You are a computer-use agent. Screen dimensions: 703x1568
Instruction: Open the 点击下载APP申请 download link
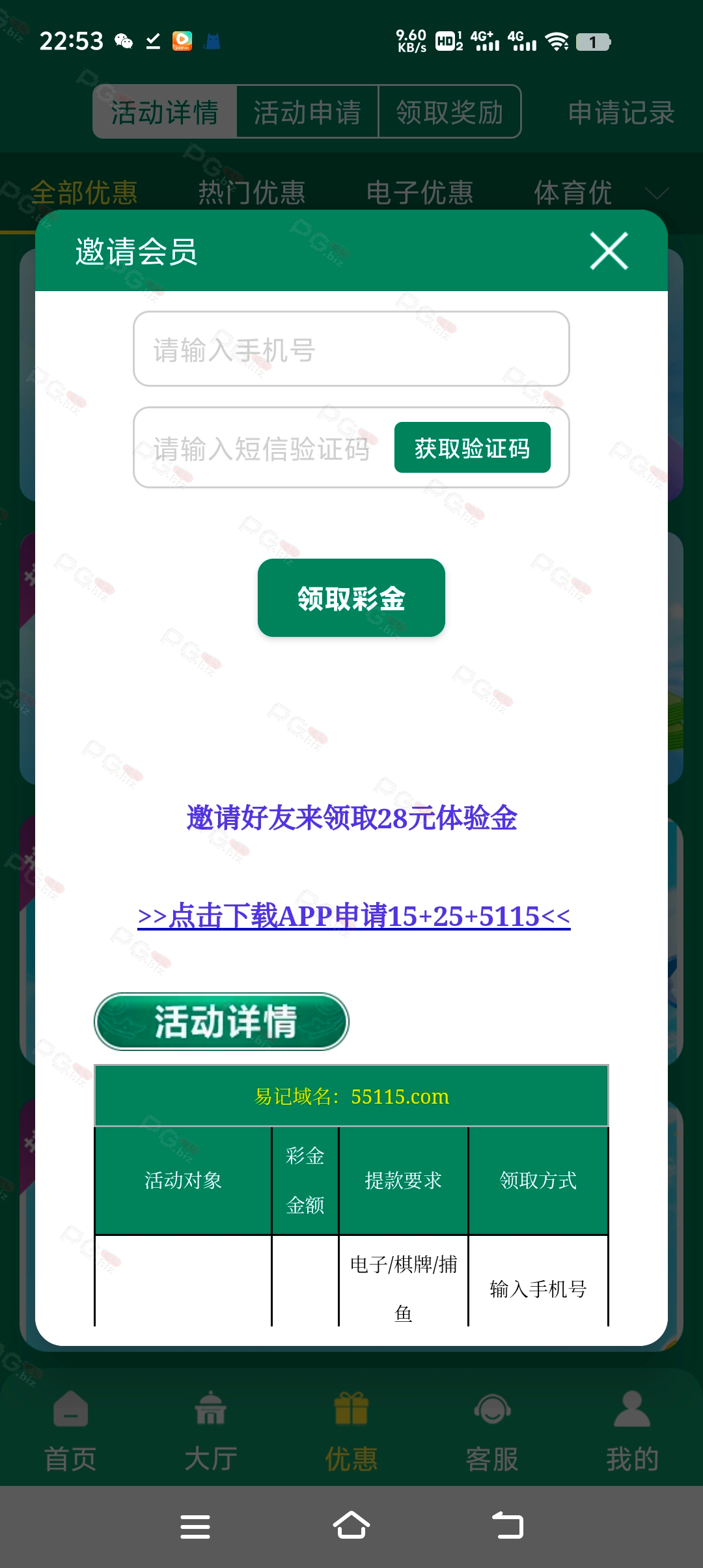pos(354,916)
